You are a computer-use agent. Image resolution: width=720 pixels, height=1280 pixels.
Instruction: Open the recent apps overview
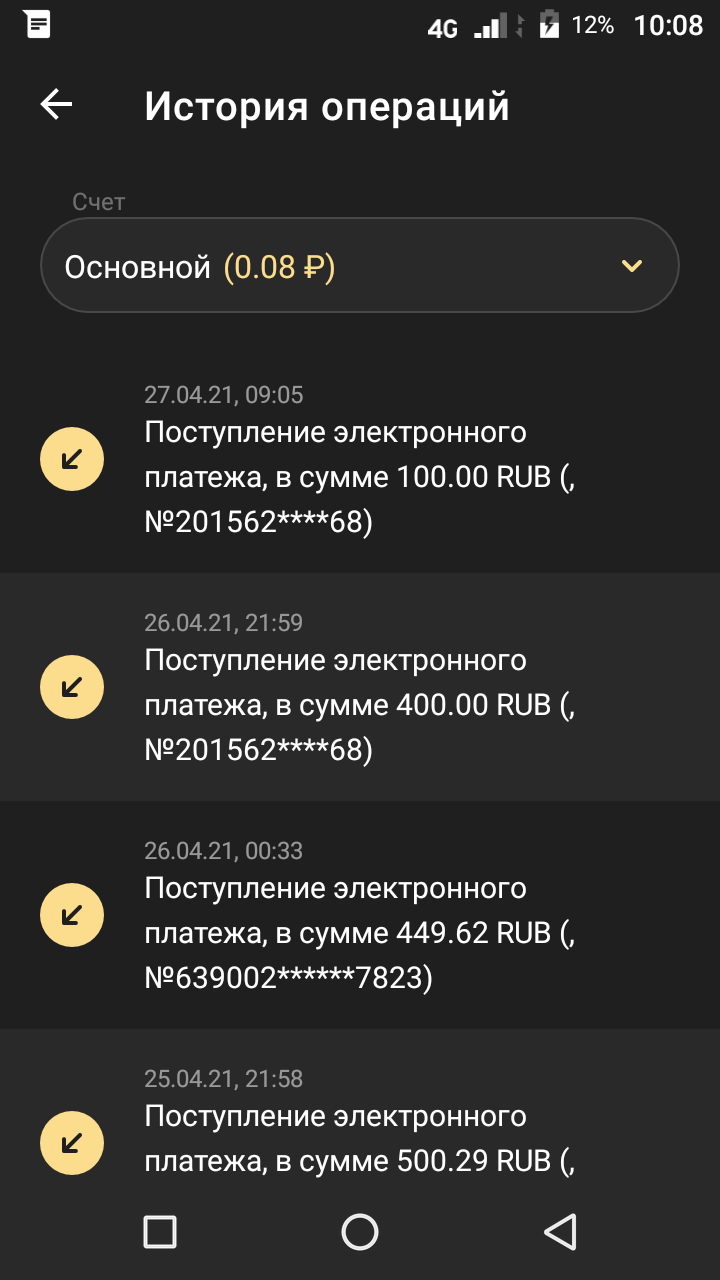coord(160,1232)
